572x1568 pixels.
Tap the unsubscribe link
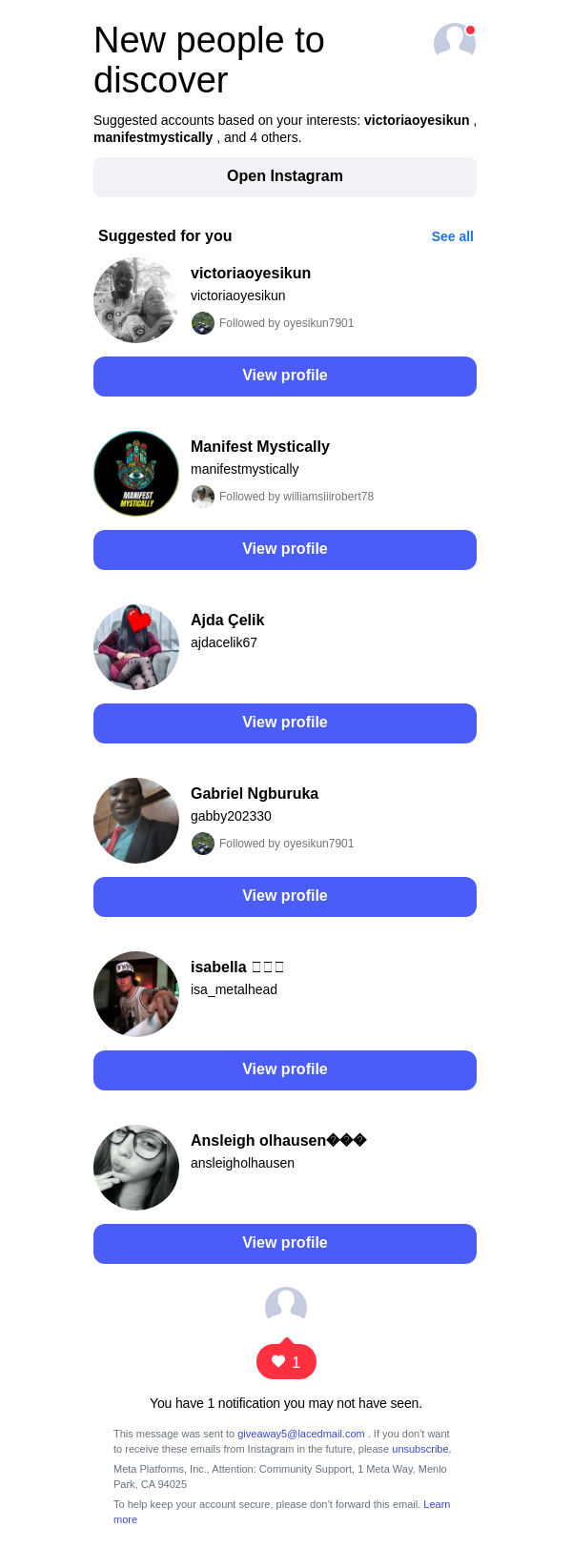(420, 1449)
